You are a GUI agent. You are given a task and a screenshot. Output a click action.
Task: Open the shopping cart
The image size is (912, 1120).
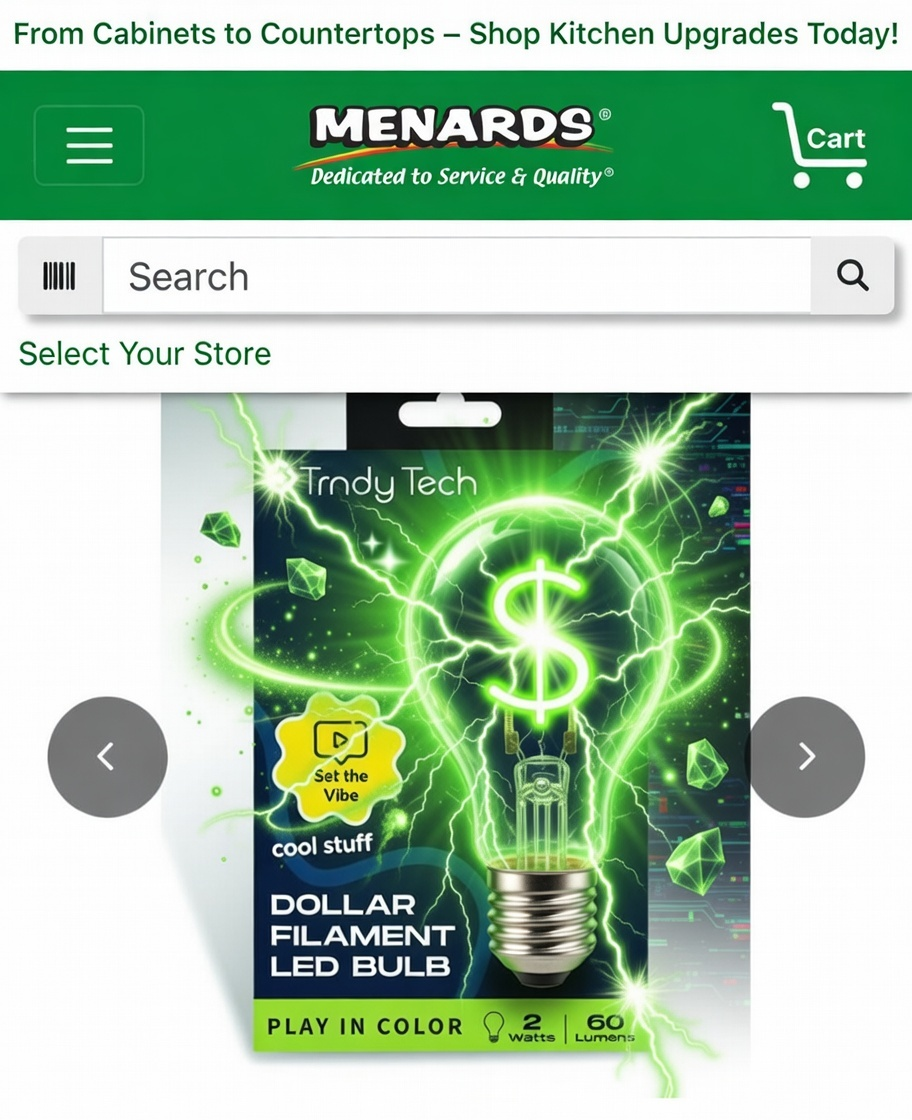point(819,146)
